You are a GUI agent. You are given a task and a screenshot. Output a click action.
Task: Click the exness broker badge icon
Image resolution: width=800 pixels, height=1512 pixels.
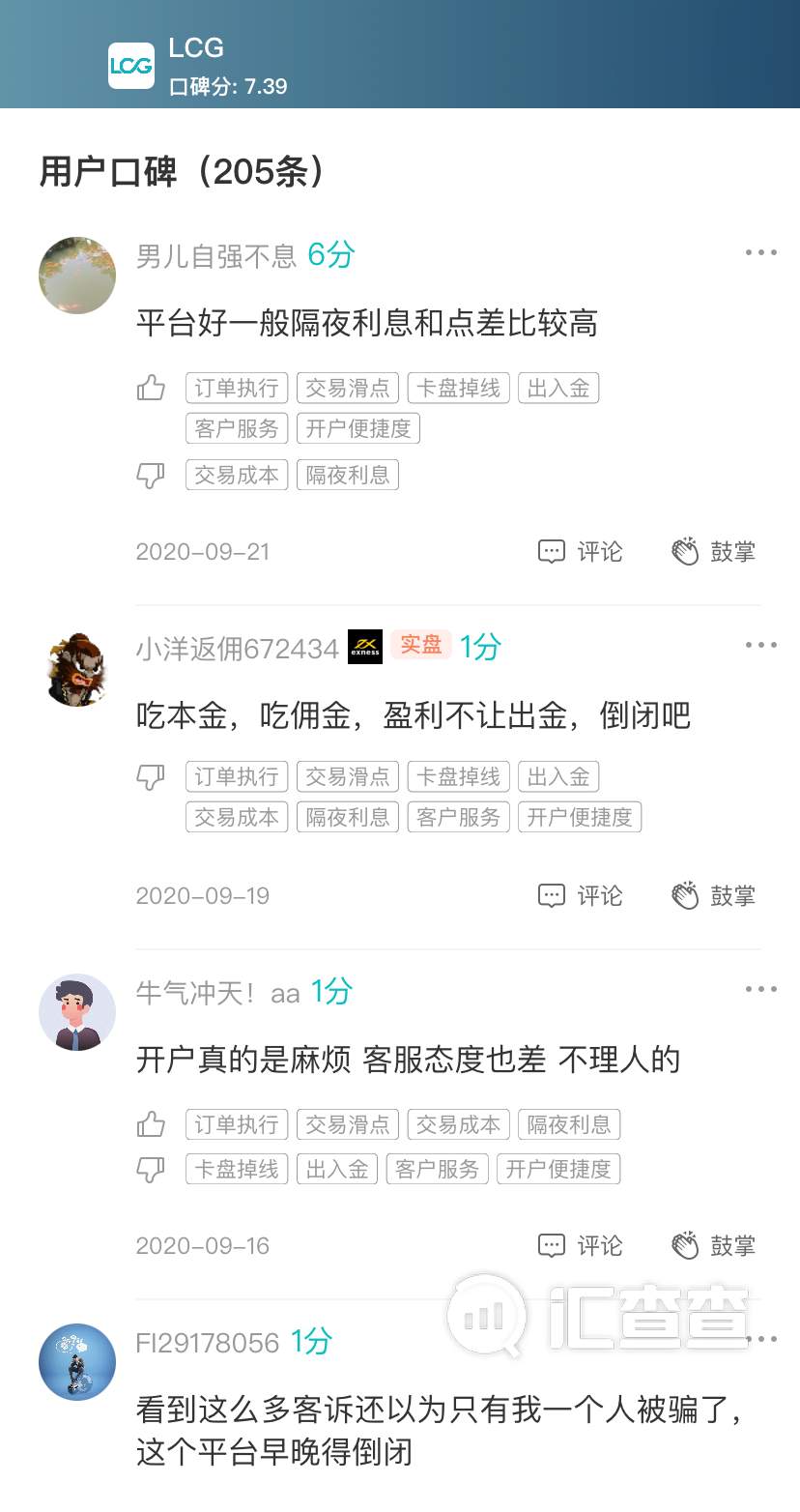tap(364, 649)
